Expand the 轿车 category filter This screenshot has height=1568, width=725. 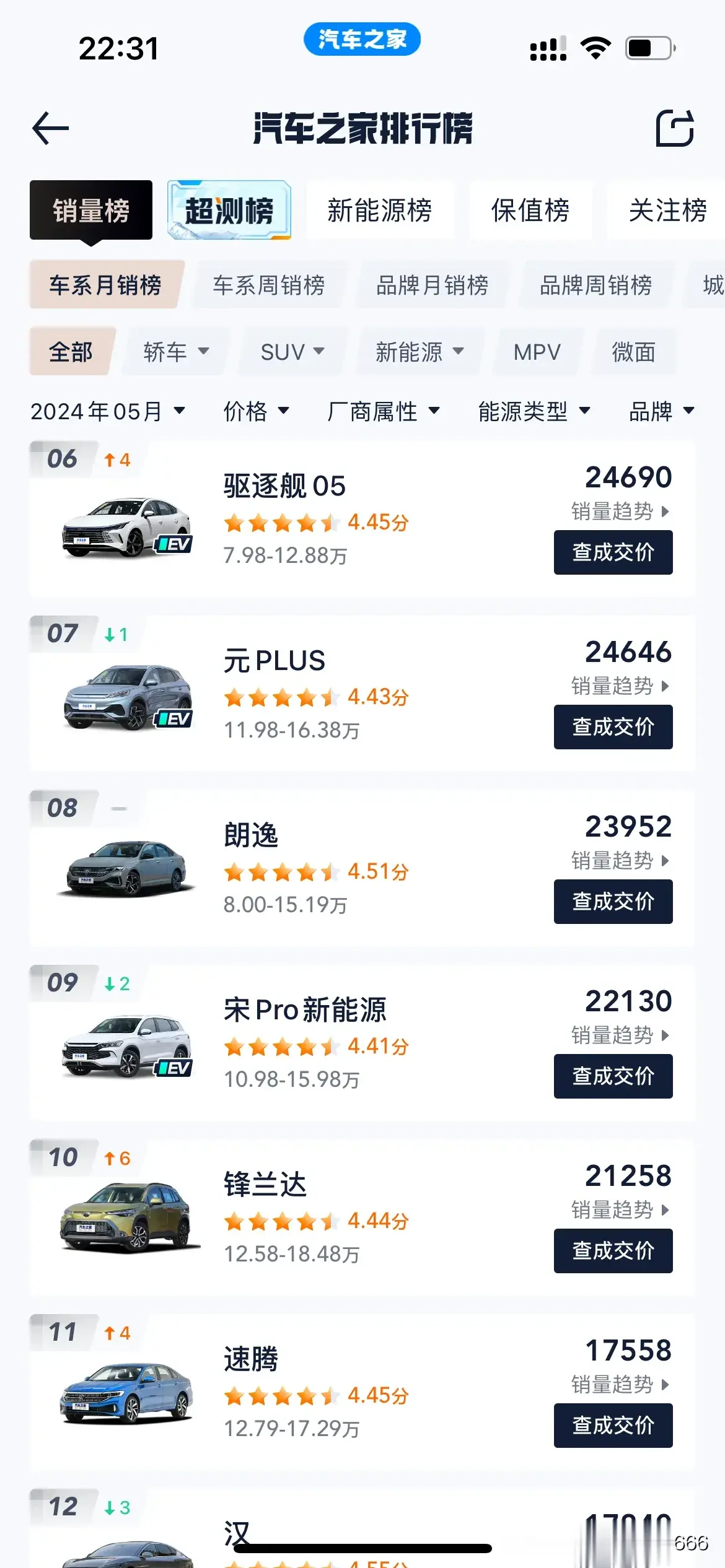tap(176, 352)
